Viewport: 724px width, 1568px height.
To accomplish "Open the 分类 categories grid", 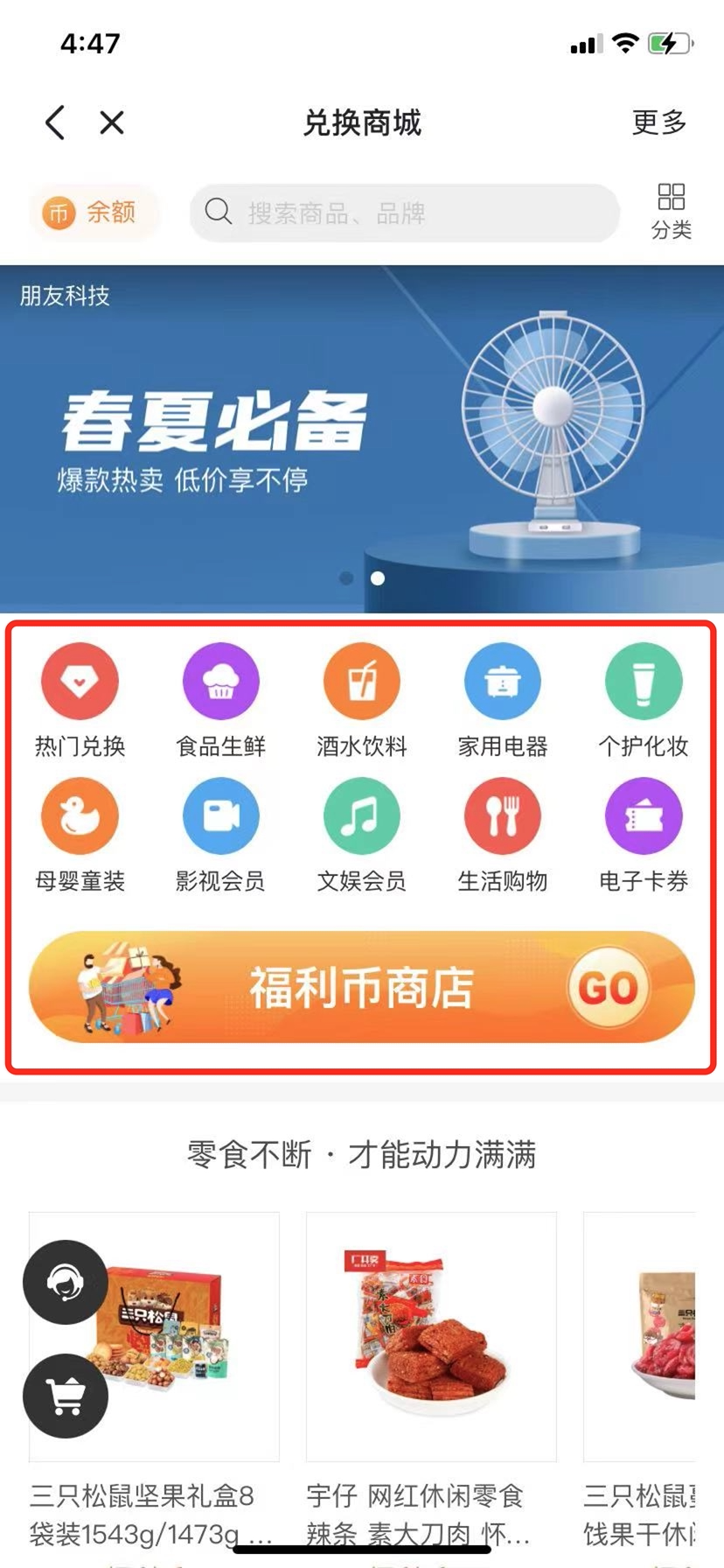I will [x=671, y=210].
